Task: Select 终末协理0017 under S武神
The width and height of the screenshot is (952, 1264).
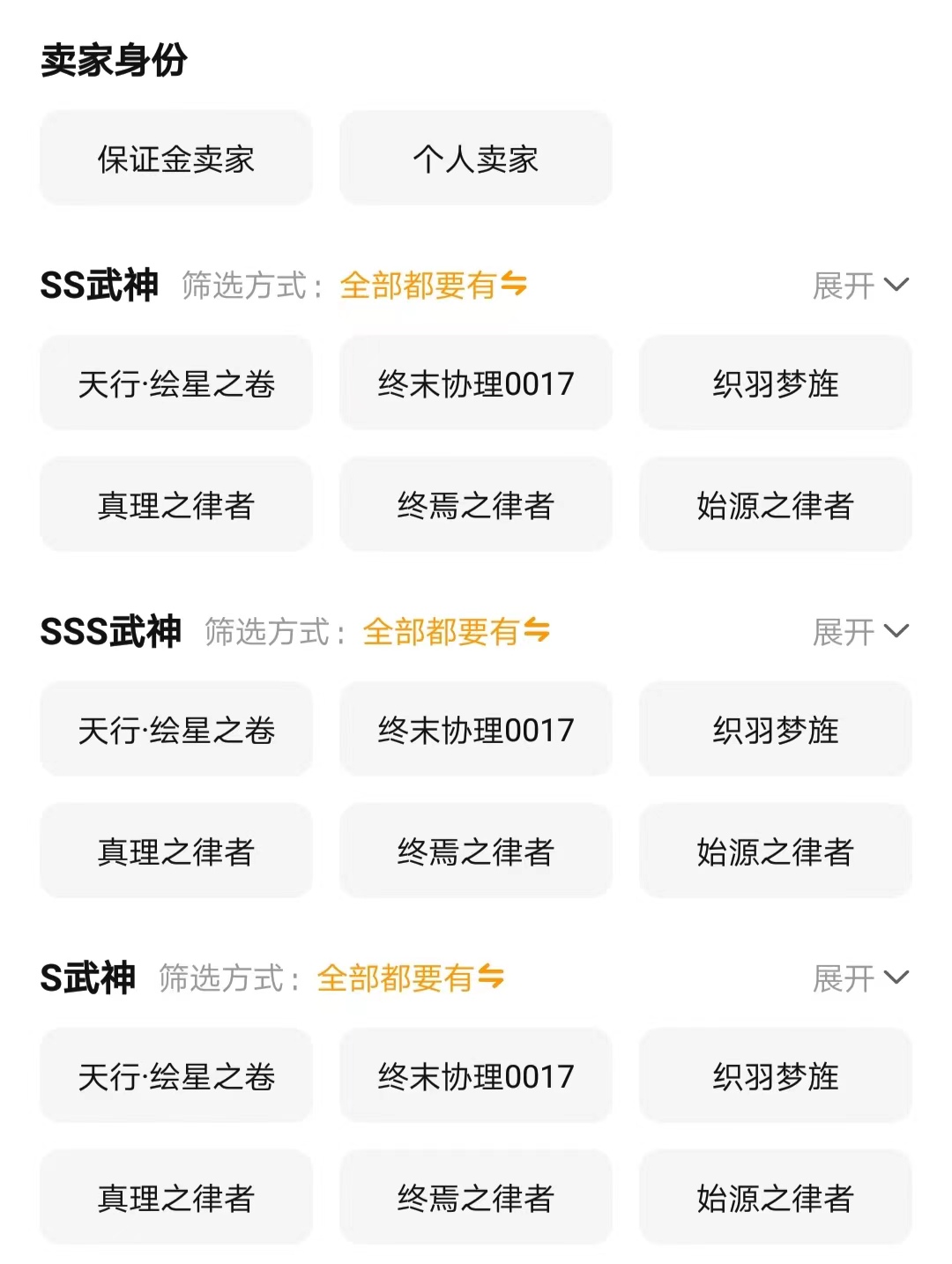Action: (475, 1076)
